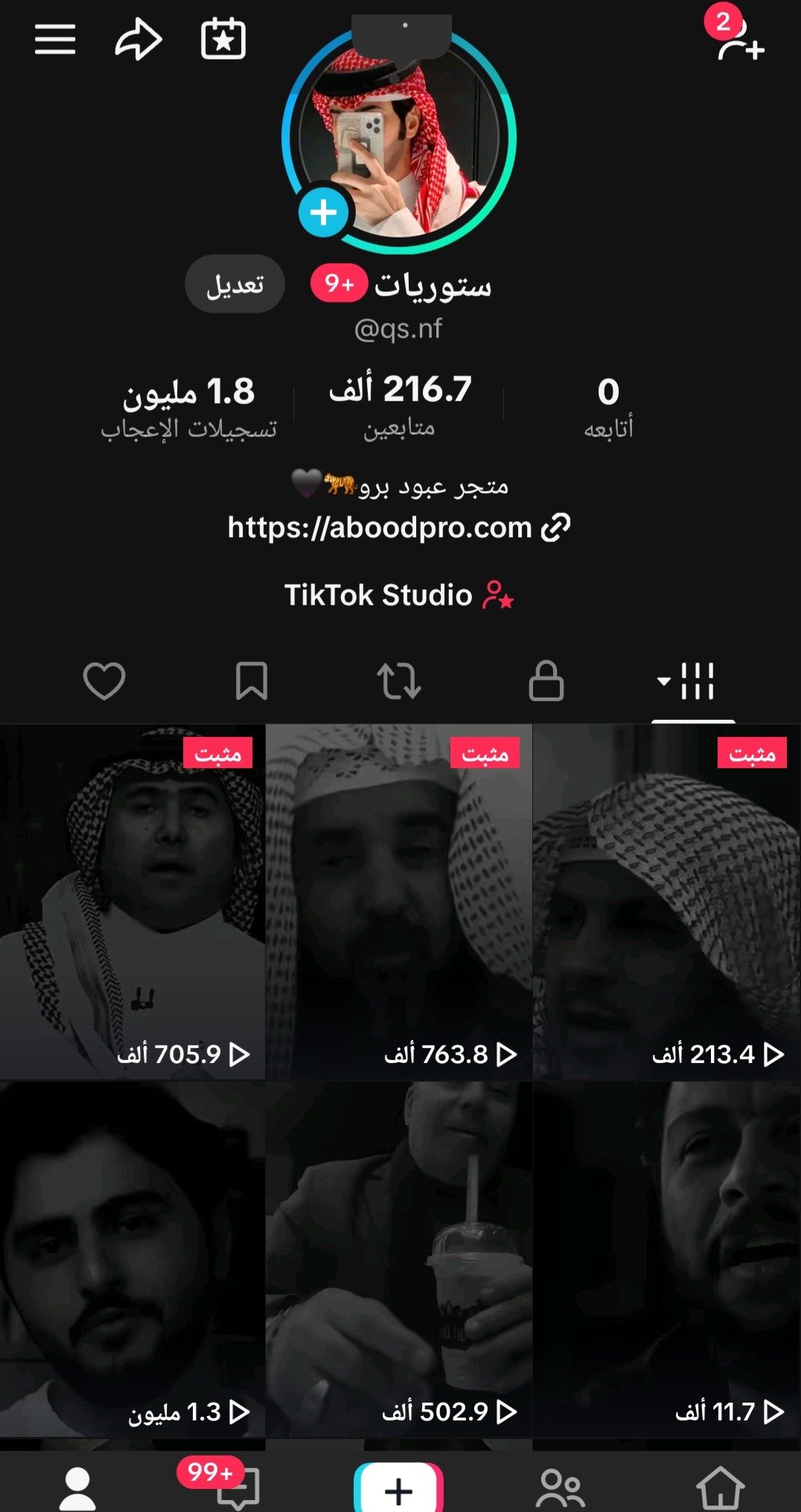The image size is (801, 1512).
Task: Switch to the saved bookmarks tab
Action: coord(252,680)
